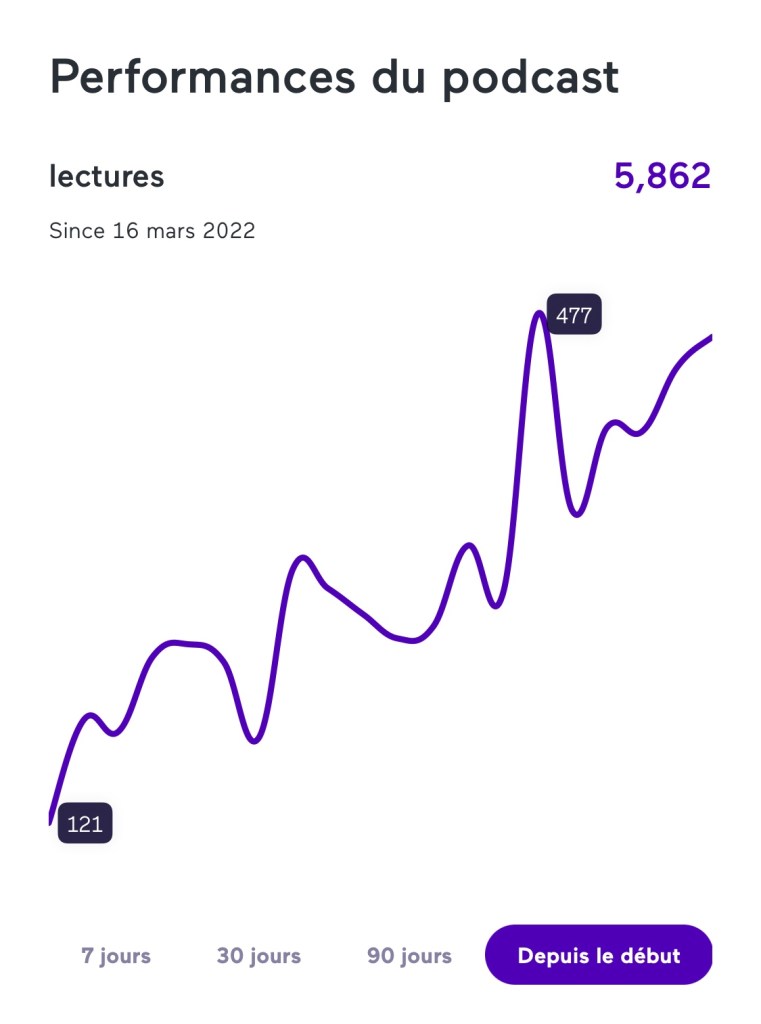Switch to the 30 jours view

[x=258, y=955]
